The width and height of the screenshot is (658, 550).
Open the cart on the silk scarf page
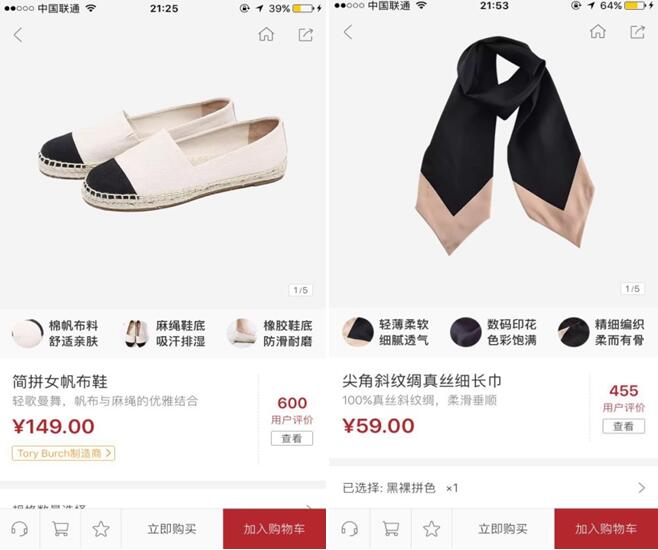pos(390,529)
